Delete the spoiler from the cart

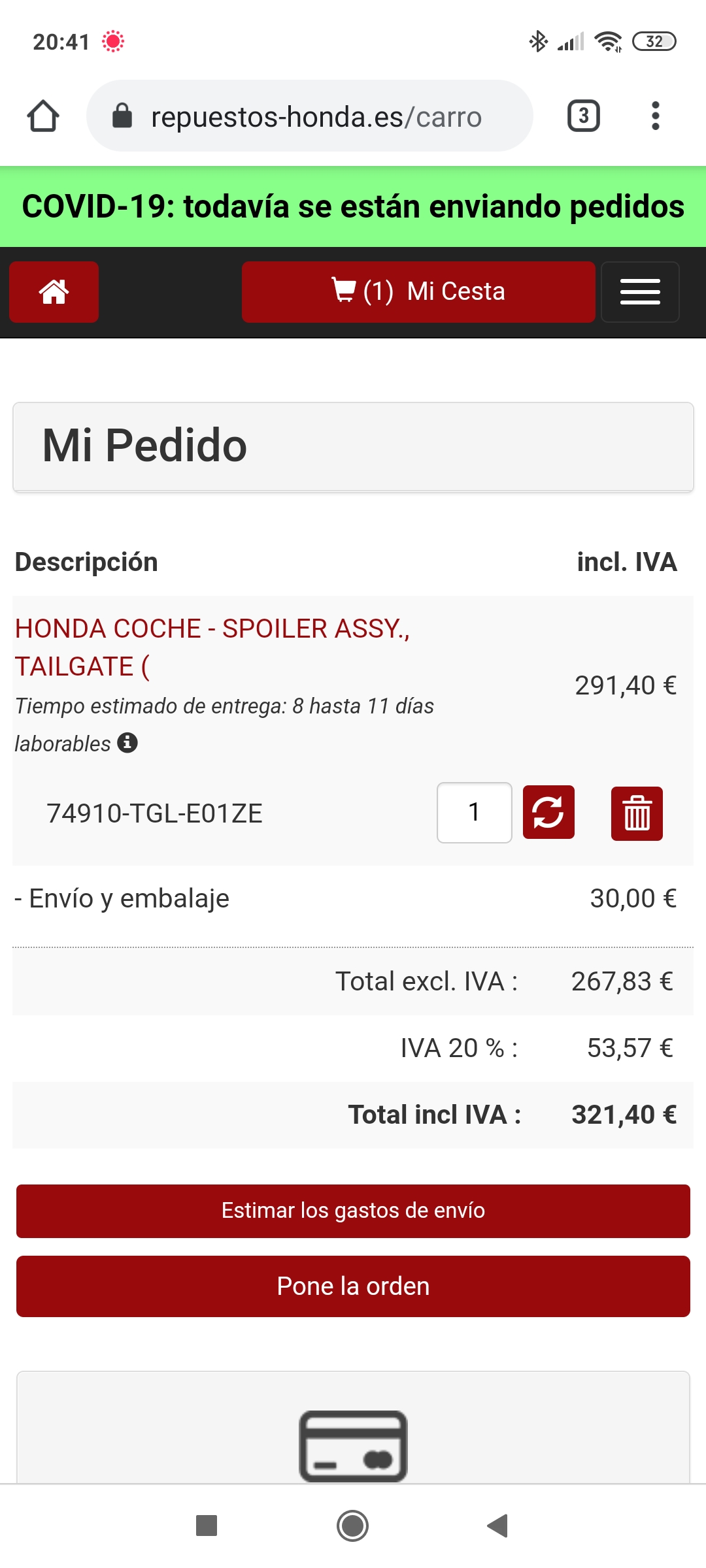[637, 813]
